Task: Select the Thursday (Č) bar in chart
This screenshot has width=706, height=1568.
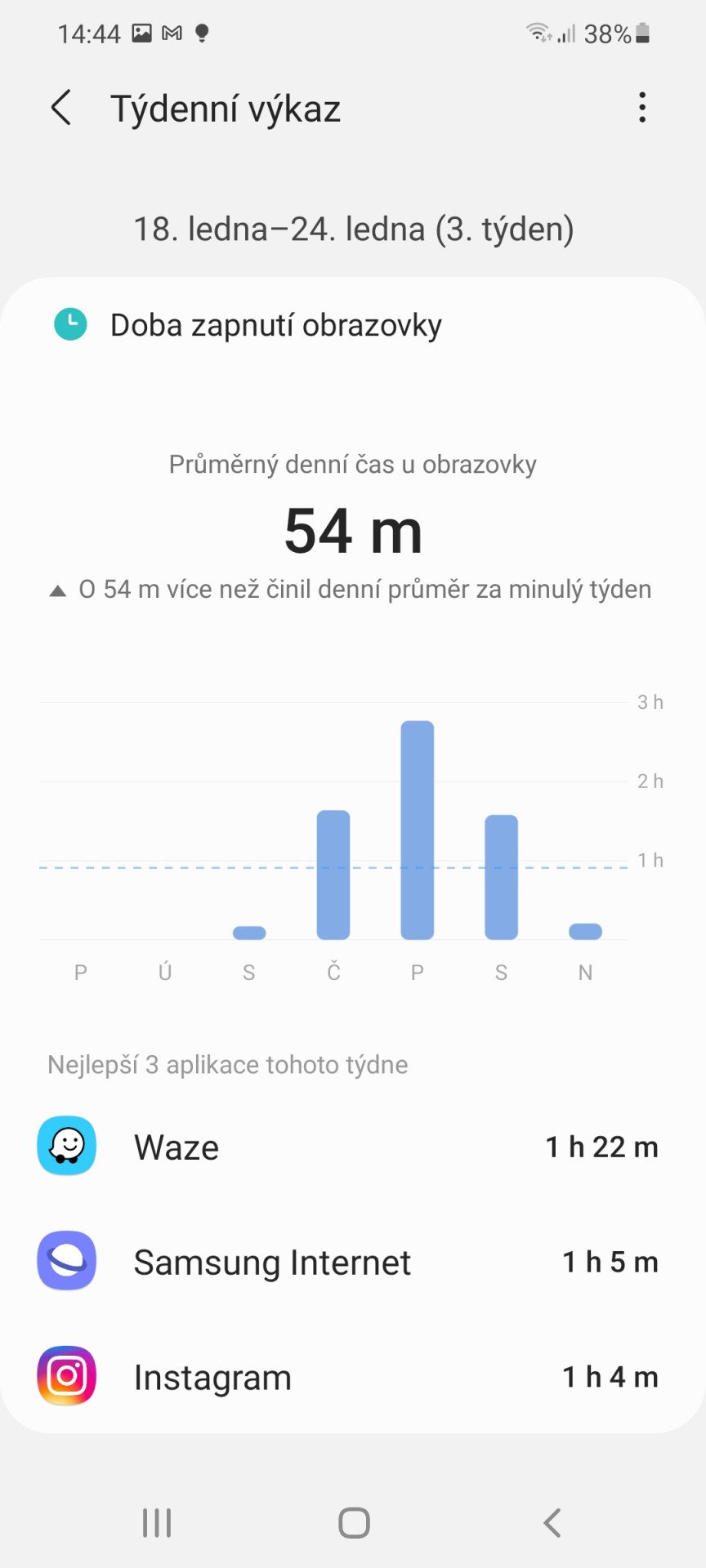Action: [x=333, y=875]
